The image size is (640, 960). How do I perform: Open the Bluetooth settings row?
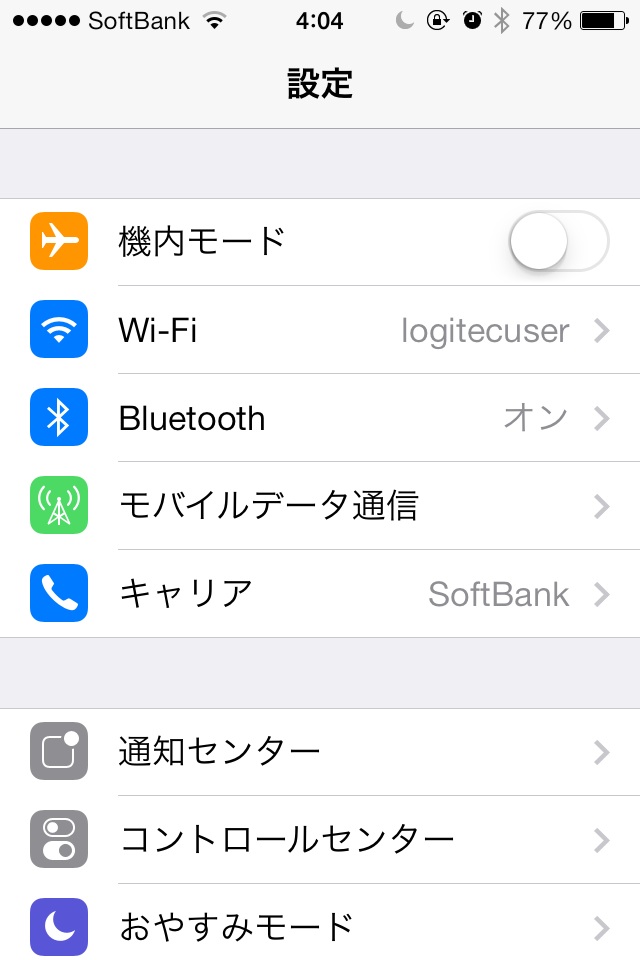(320, 418)
